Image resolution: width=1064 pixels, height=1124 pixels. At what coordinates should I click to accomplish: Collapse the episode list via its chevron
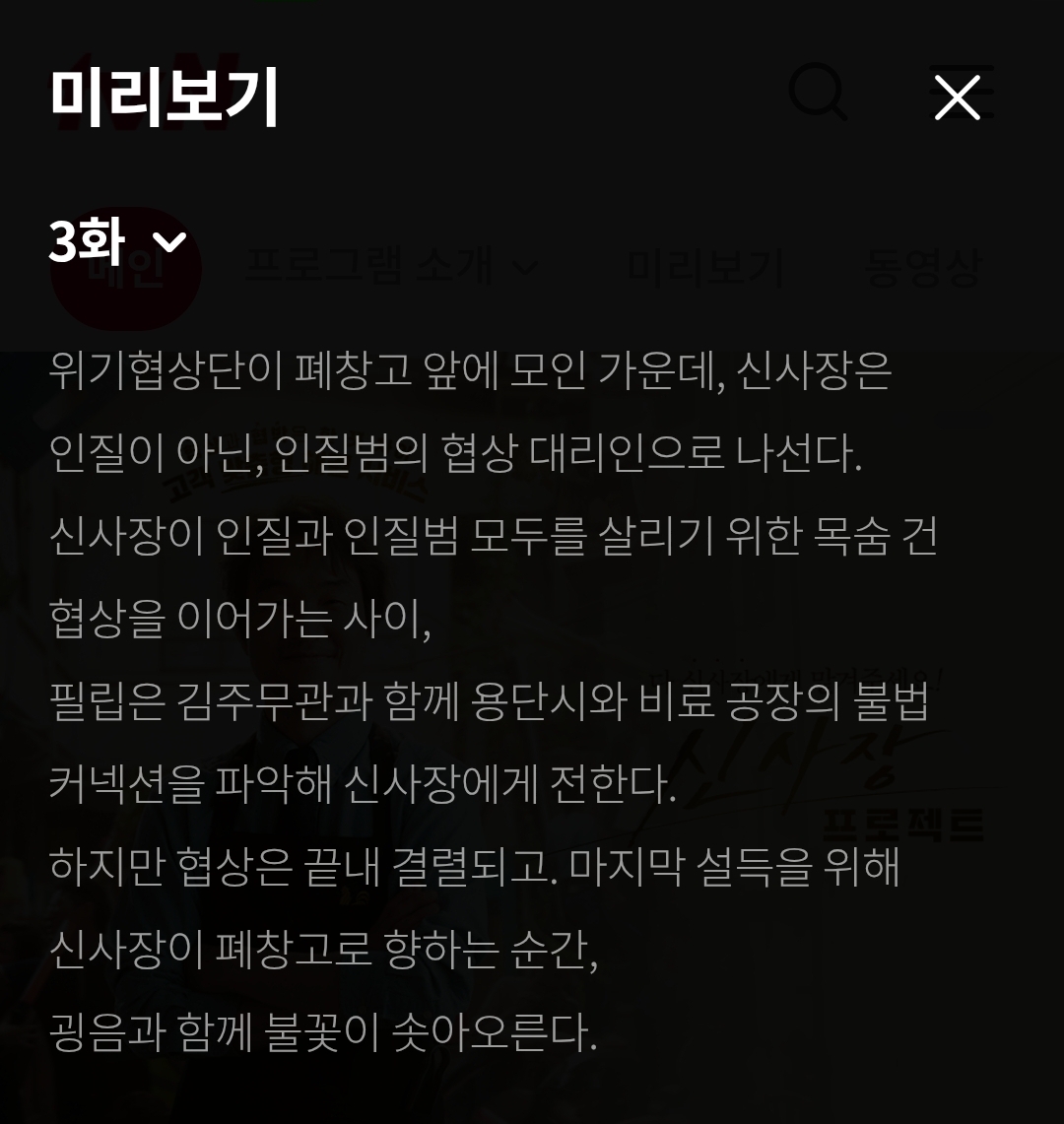tap(170, 241)
